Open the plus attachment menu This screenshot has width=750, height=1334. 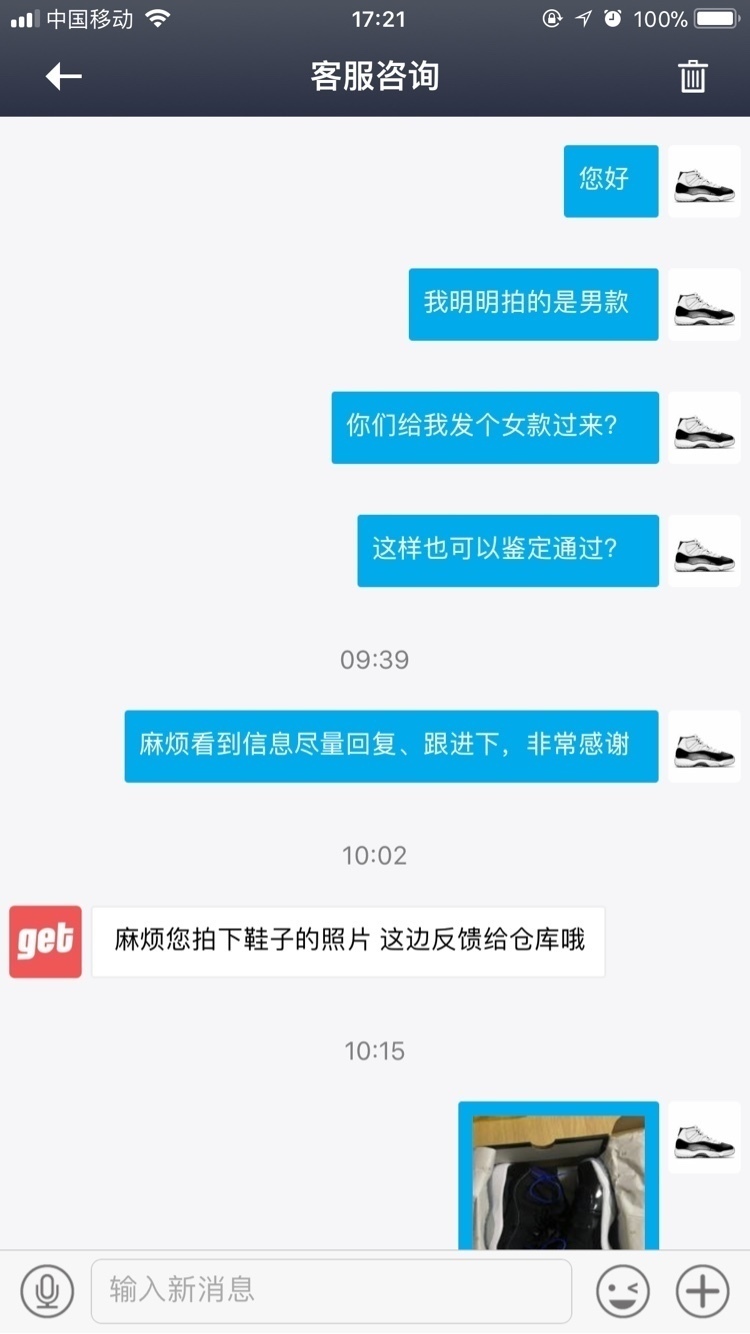point(702,1290)
